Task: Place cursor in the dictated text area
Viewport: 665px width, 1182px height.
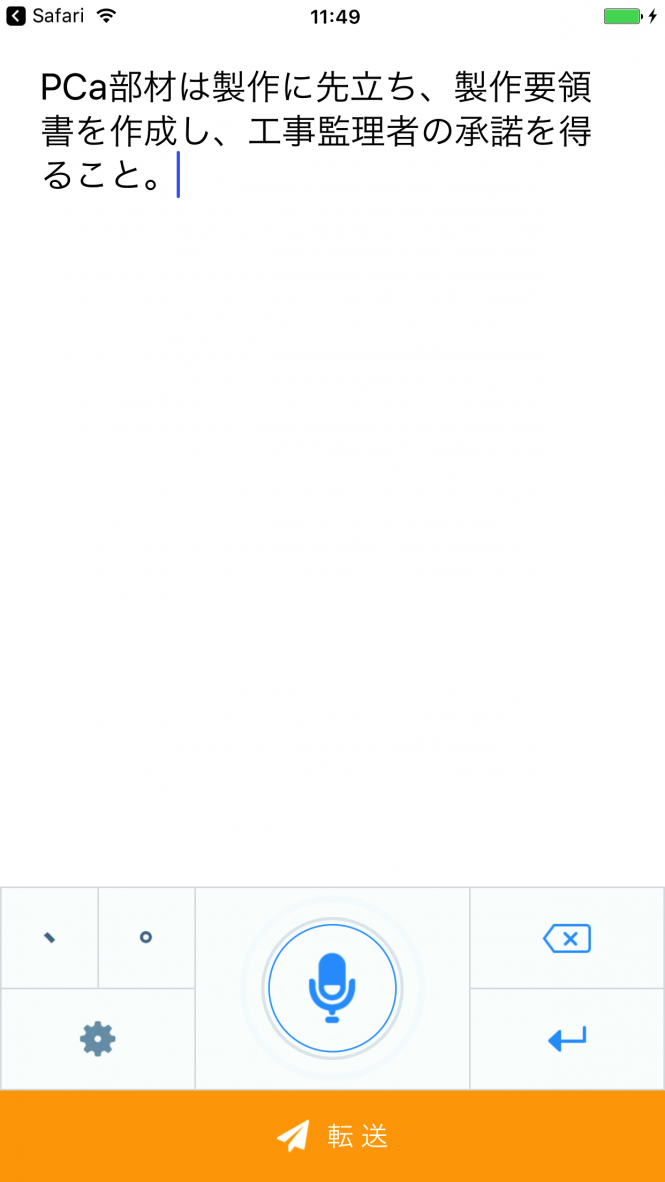Action: pyautogui.click(x=332, y=460)
